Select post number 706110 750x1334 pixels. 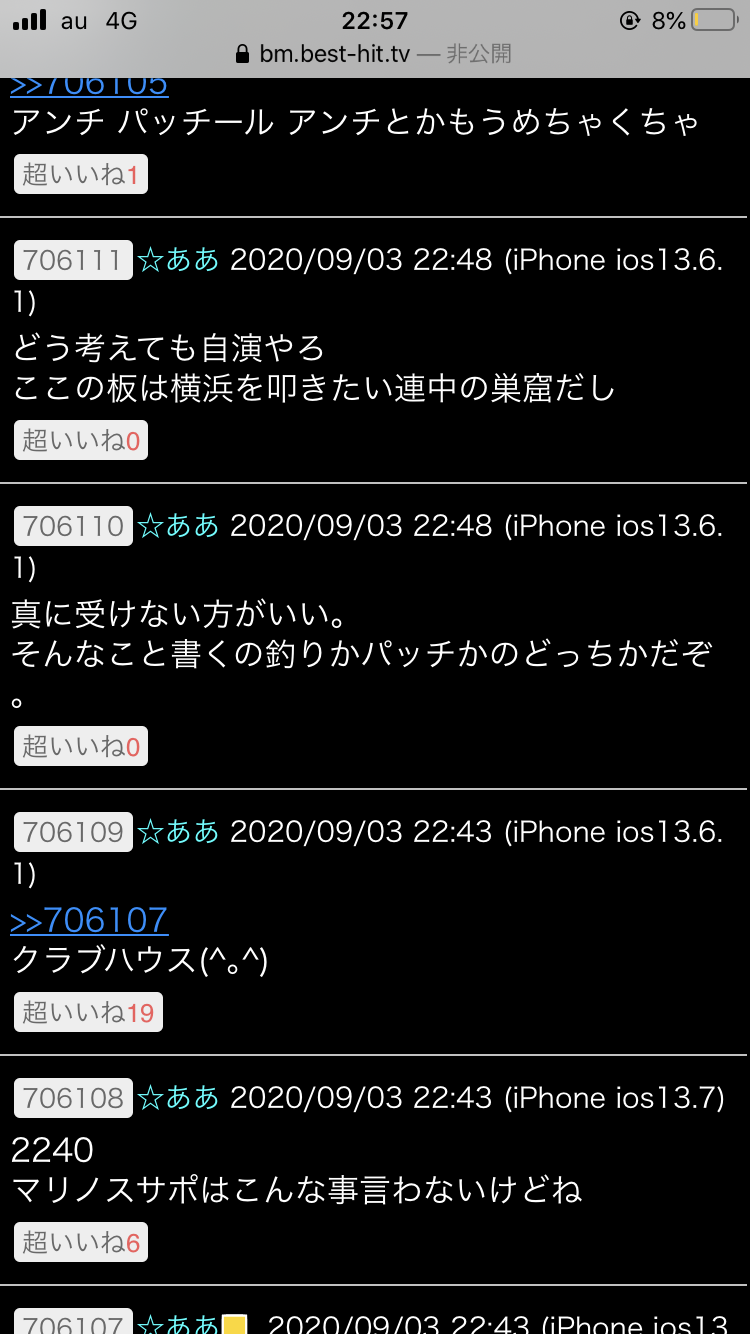tap(73, 526)
